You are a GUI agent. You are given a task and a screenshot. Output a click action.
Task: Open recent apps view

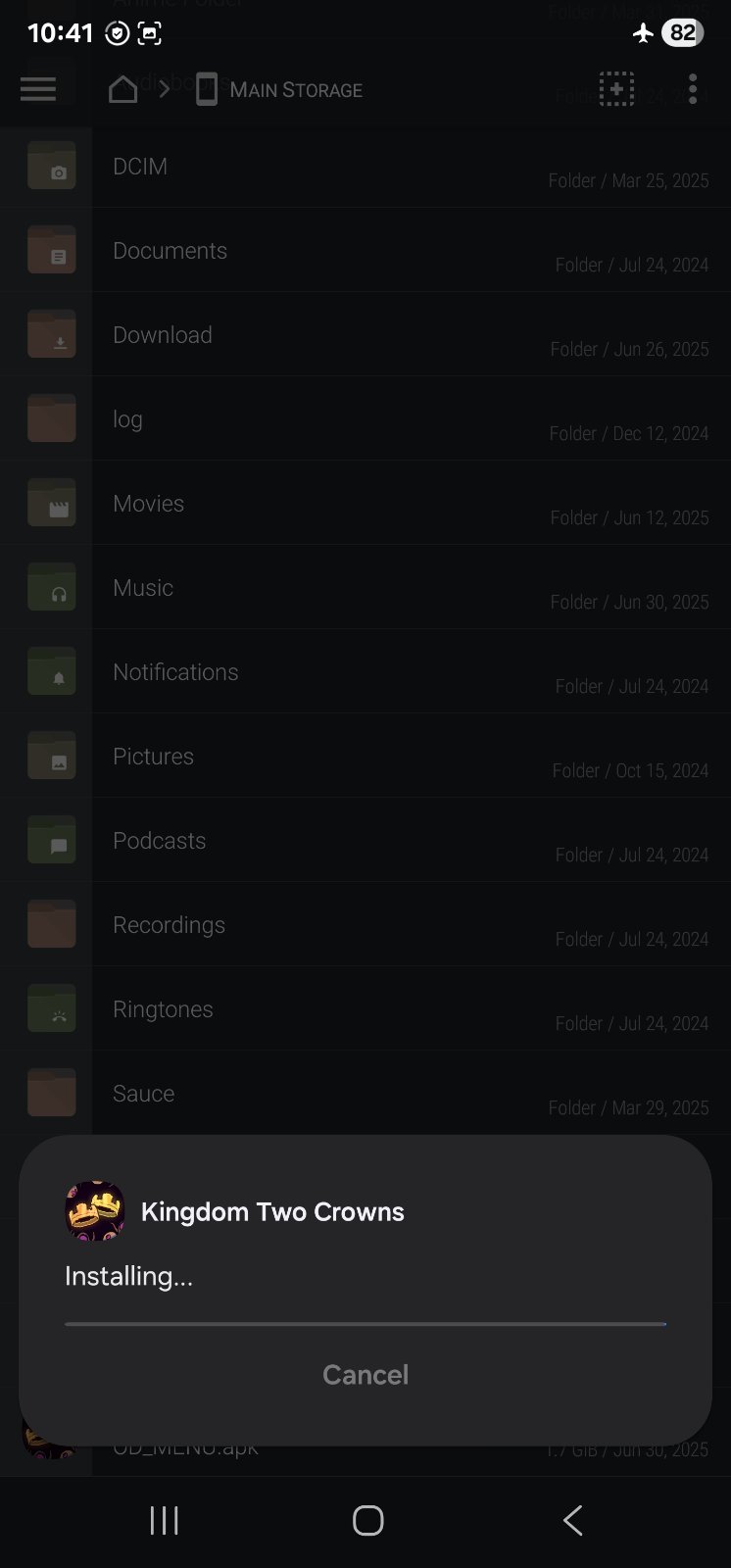164,1520
